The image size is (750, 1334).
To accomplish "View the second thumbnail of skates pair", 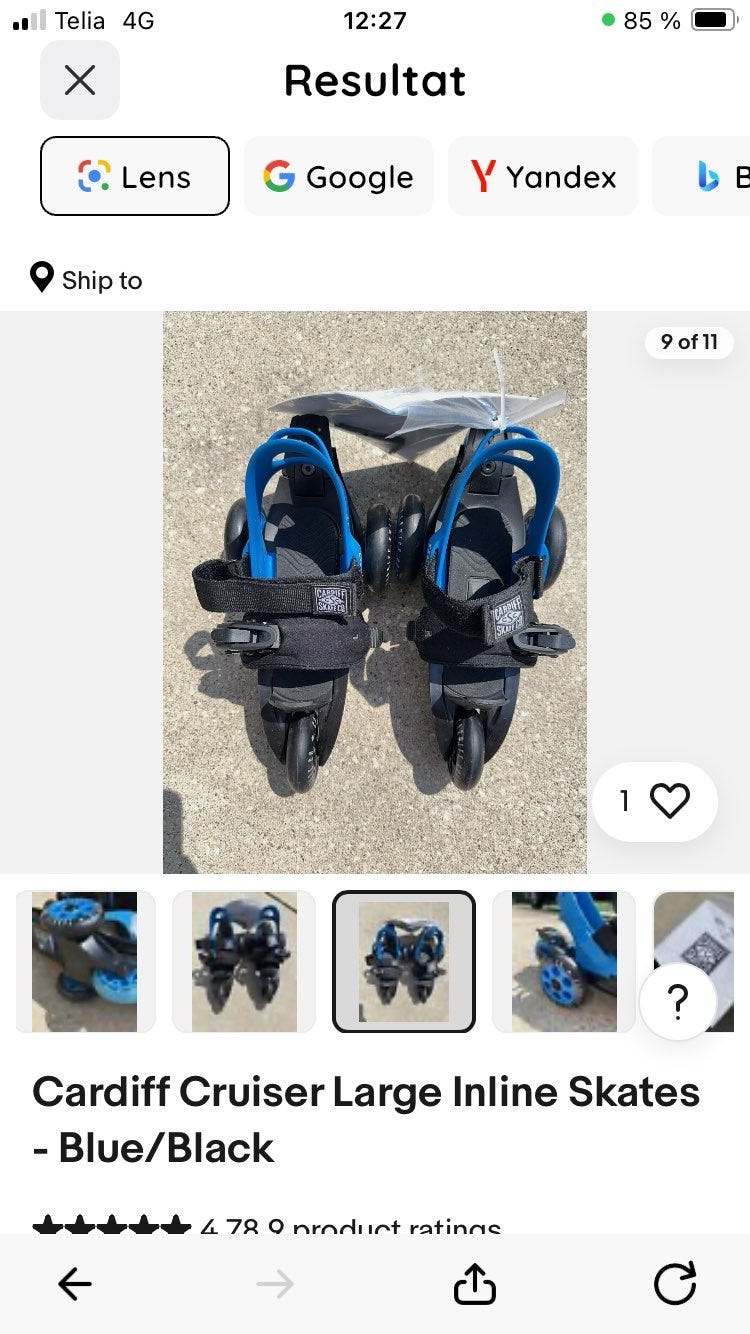I will (244, 961).
